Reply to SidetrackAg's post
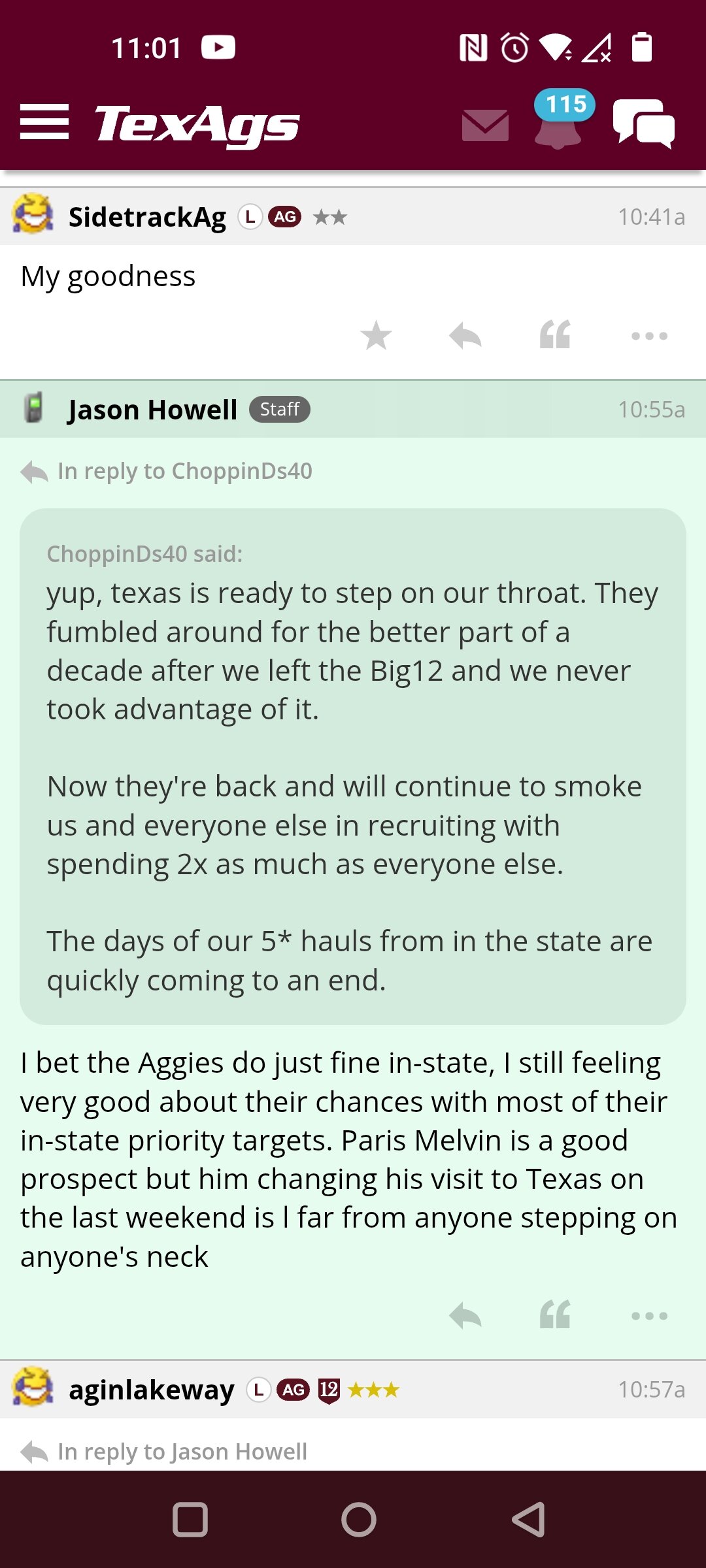This screenshot has height=1568, width=706. click(x=465, y=336)
